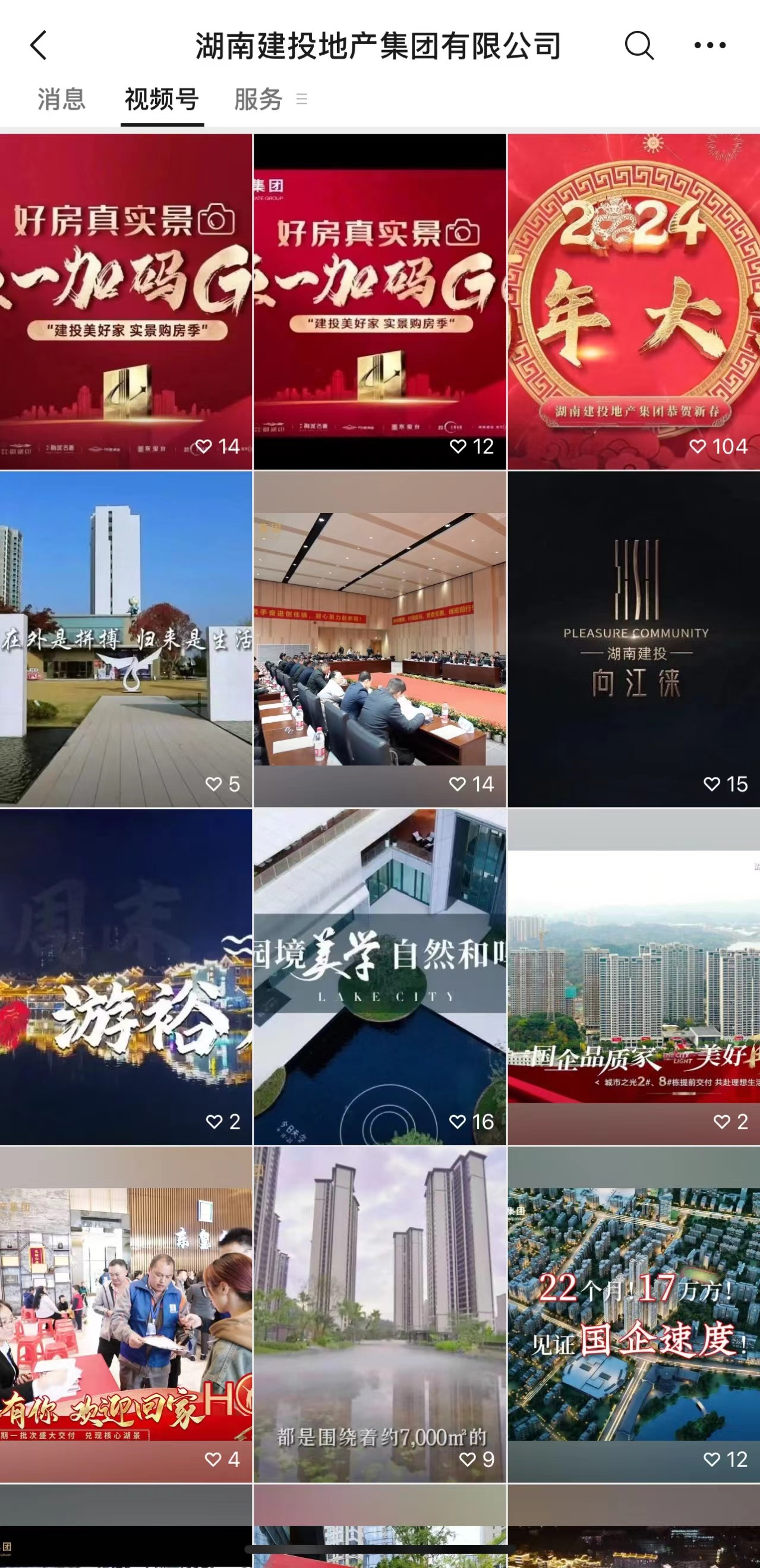Go back using the arrow icon
This screenshot has height=1568, width=760.
39,46
